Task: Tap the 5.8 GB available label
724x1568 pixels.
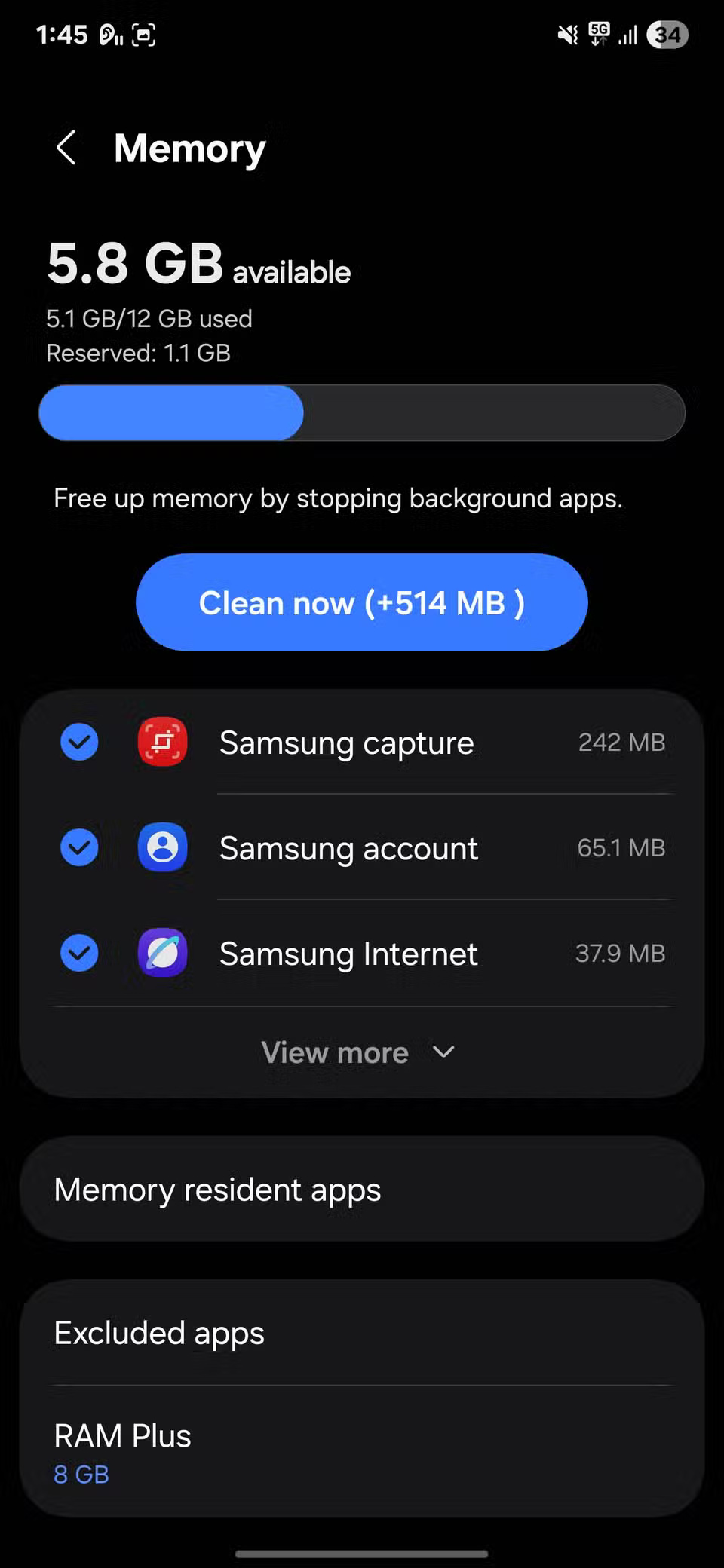Action: click(198, 264)
